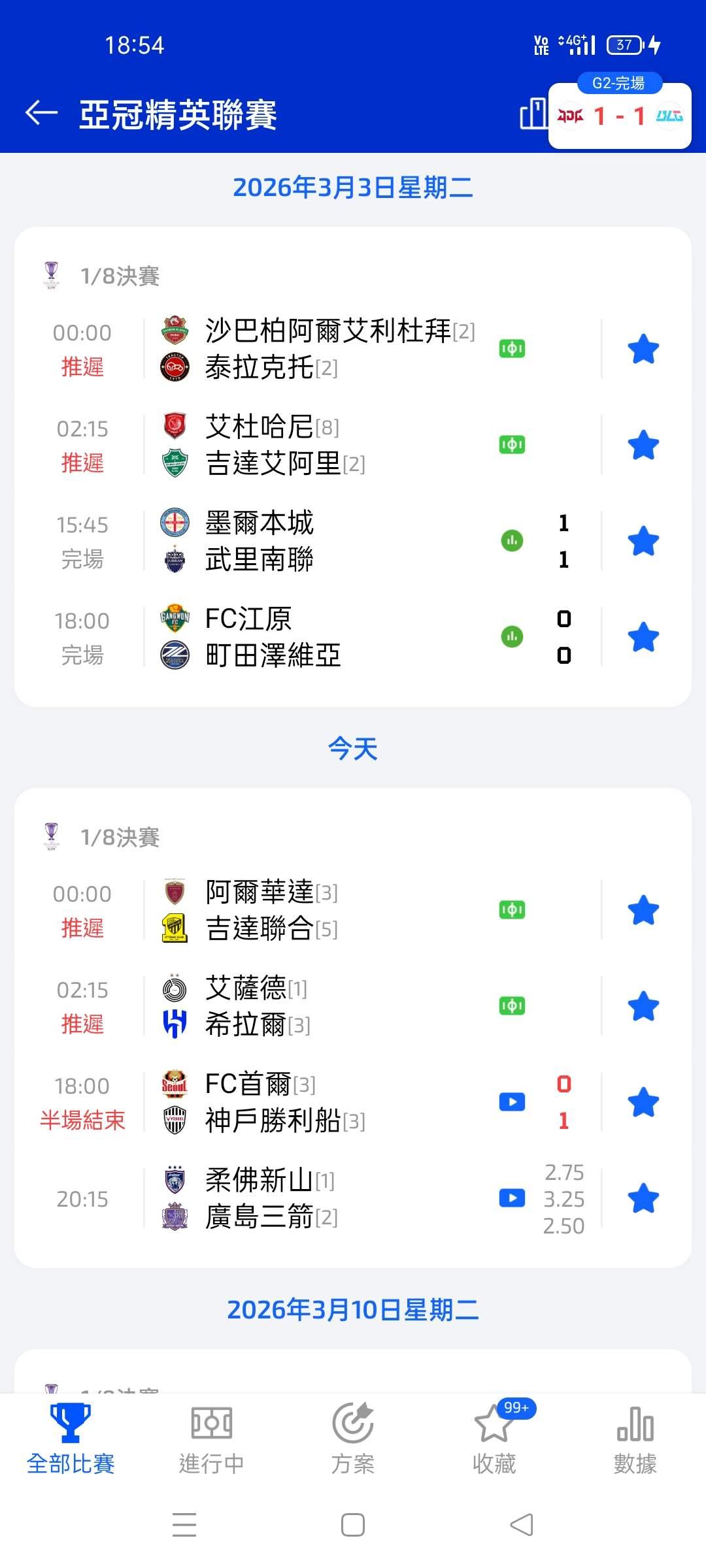Switch to the 進行中 tab

(x=211, y=1437)
